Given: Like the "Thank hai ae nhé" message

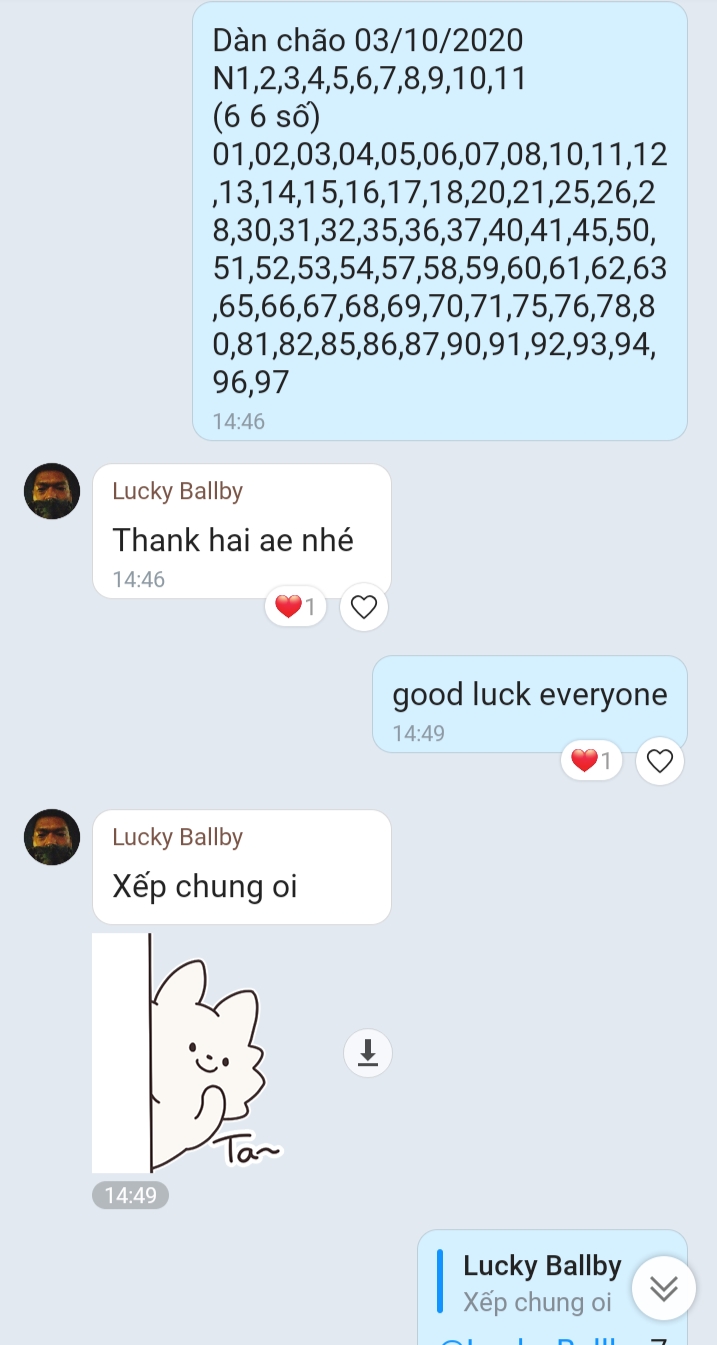Looking at the screenshot, I should [x=364, y=607].
